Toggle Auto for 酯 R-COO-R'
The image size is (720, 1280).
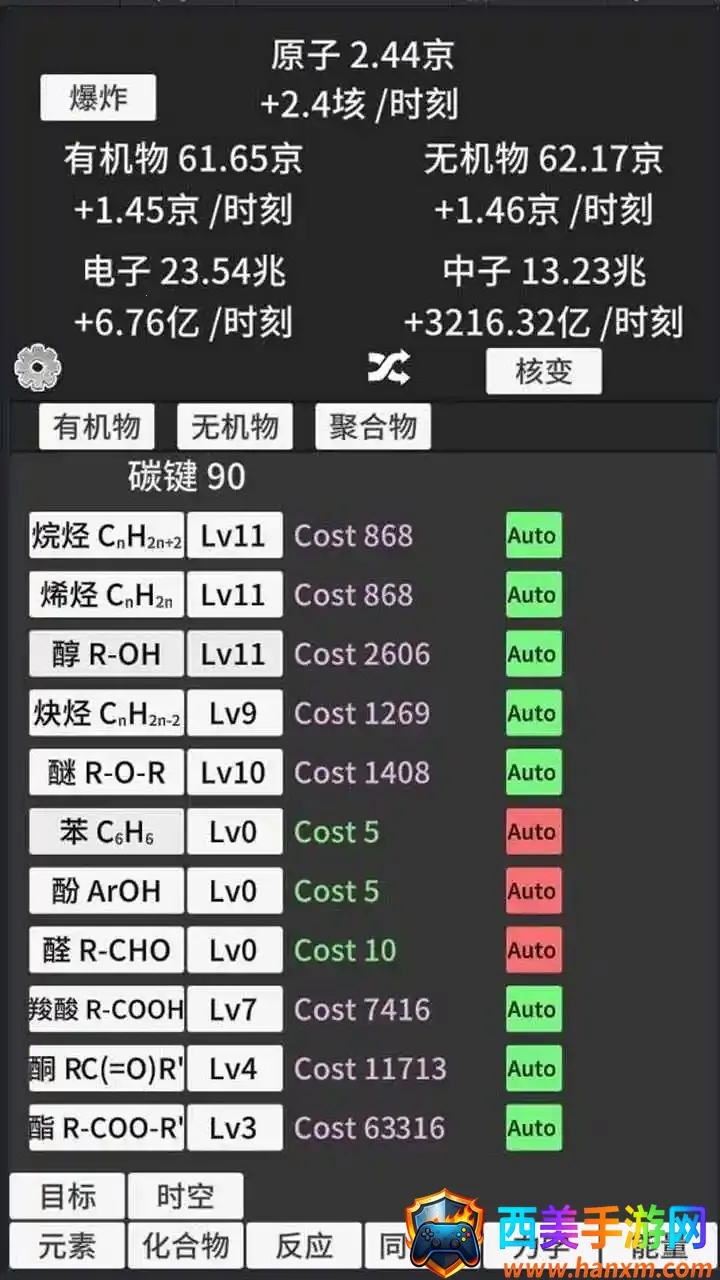pyautogui.click(x=533, y=1128)
